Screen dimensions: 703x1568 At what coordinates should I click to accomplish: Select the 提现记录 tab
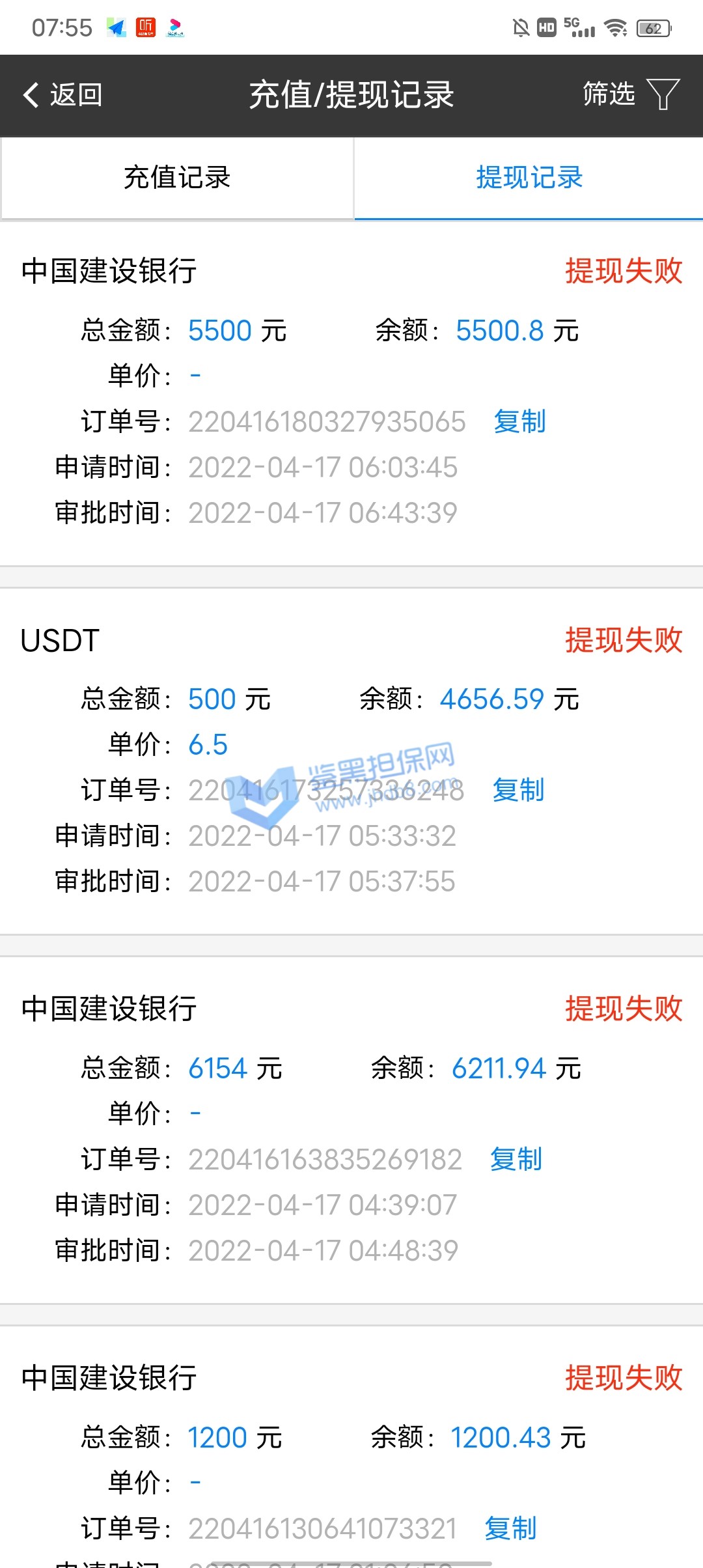click(529, 178)
